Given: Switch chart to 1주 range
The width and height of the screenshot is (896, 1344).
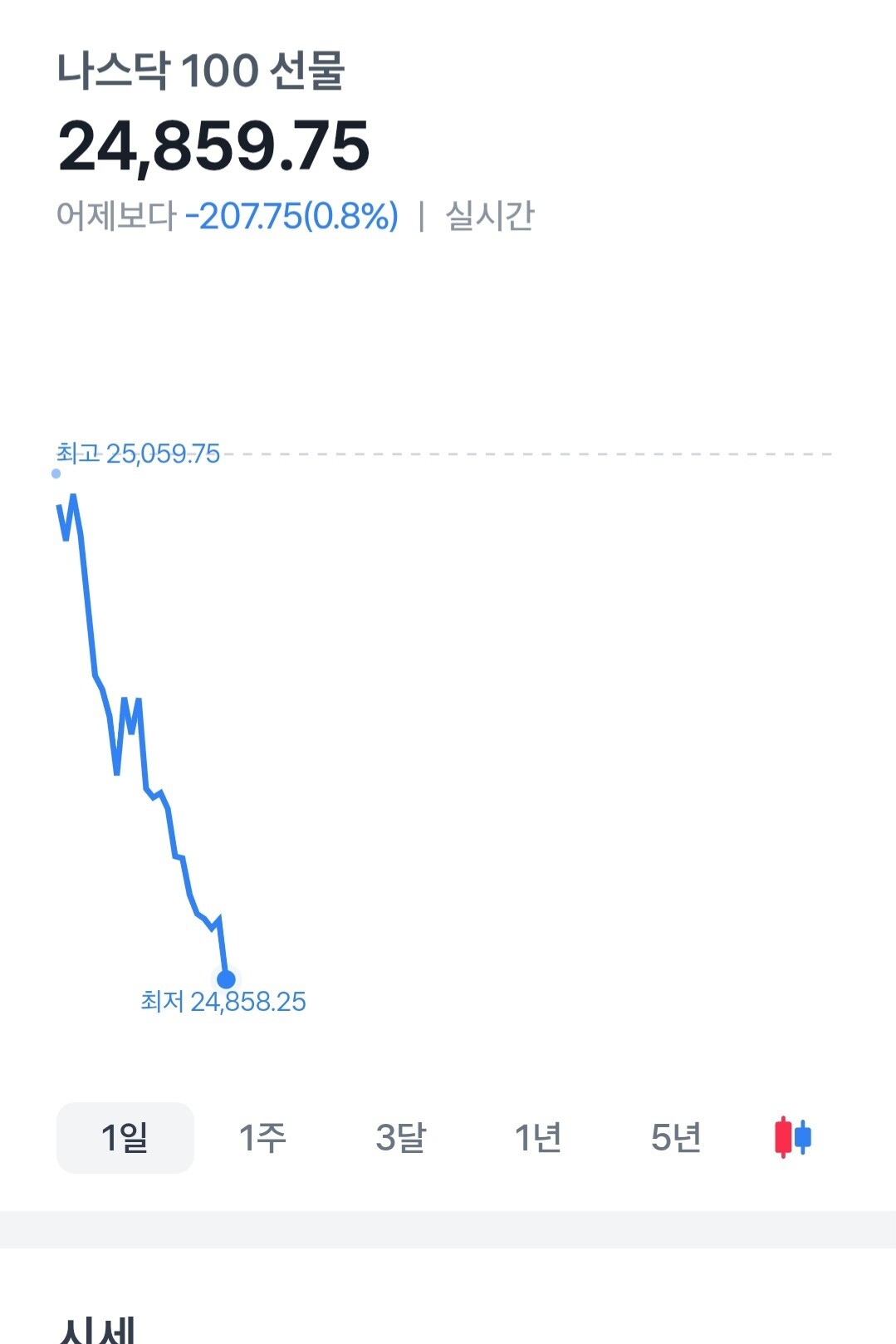Looking at the screenshot, I should [262, 1137].
